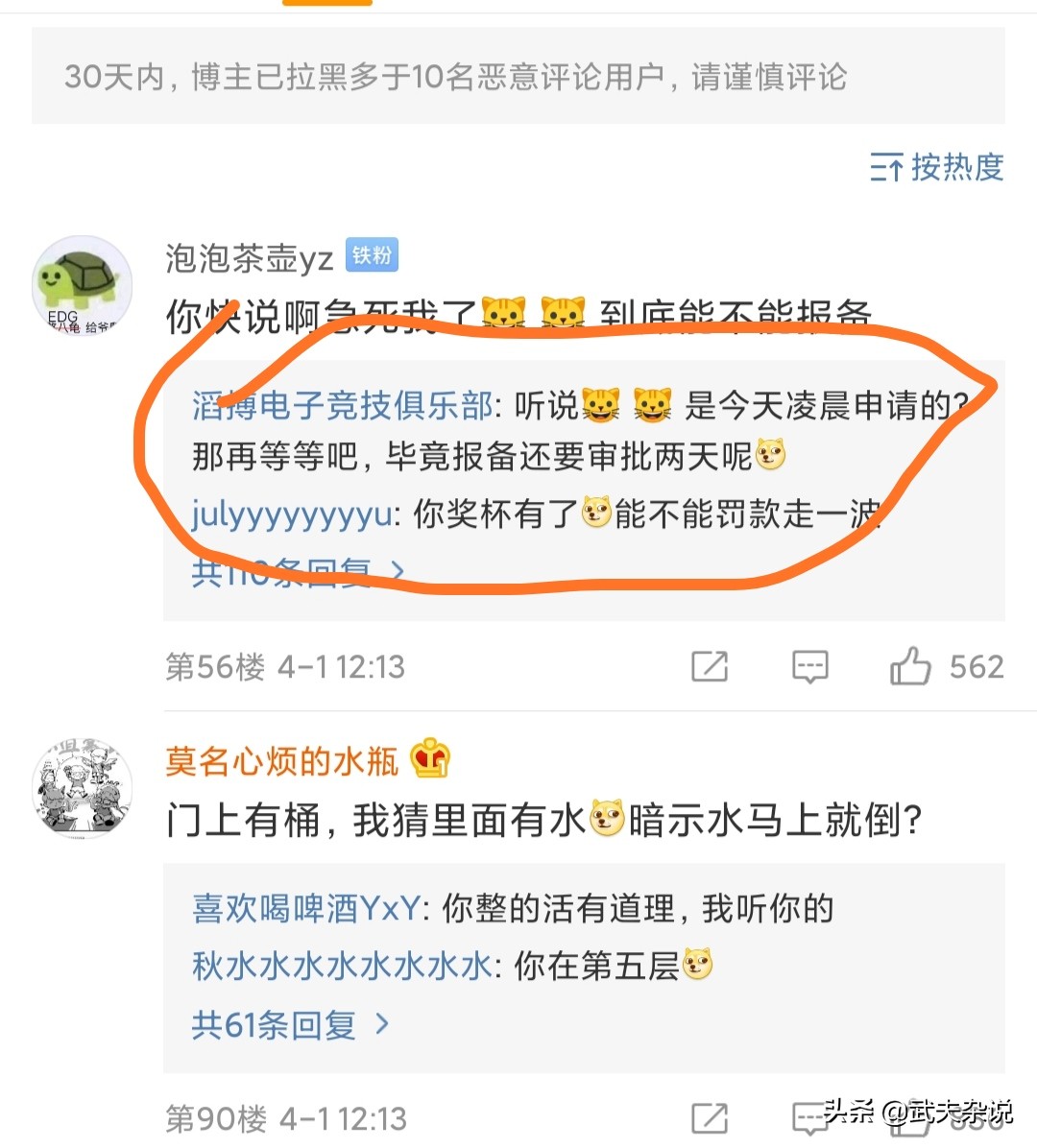Open 滔搏电子竞技俱乐部 replier profile

click(343, 406)
